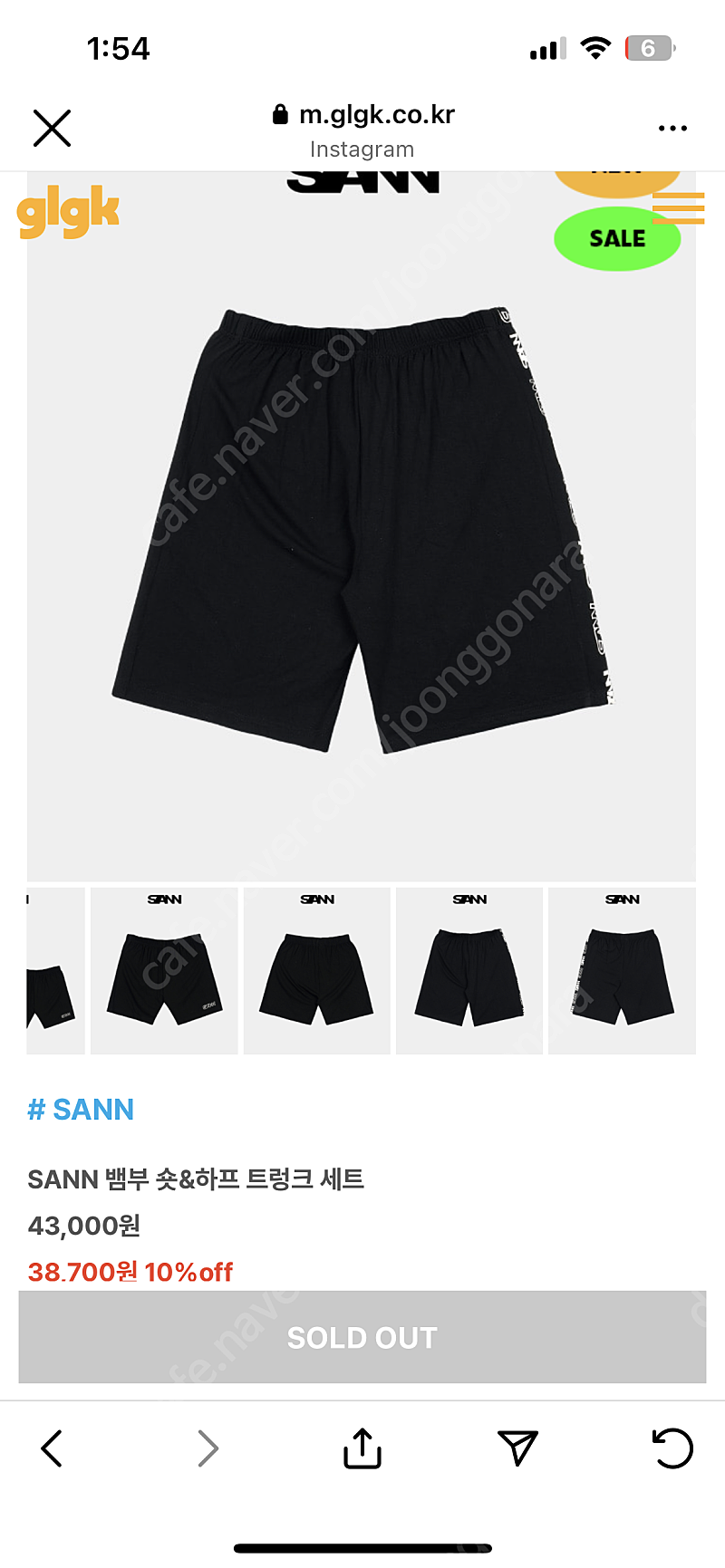Enlarge the main shorts product image
Viewport: 725px width, 1568px height.
pyautogui.click(x=362, y=526)
